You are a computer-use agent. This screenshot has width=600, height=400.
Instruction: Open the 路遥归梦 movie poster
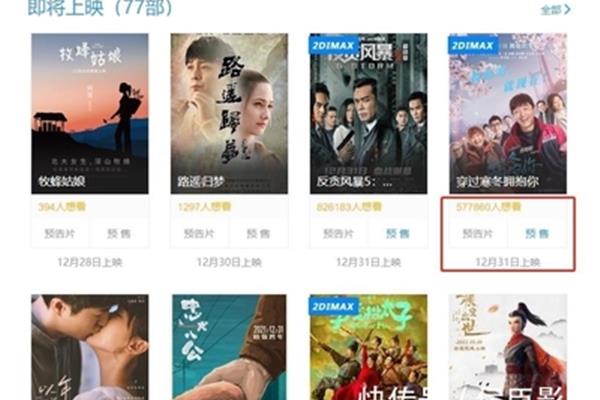[229, 113]
